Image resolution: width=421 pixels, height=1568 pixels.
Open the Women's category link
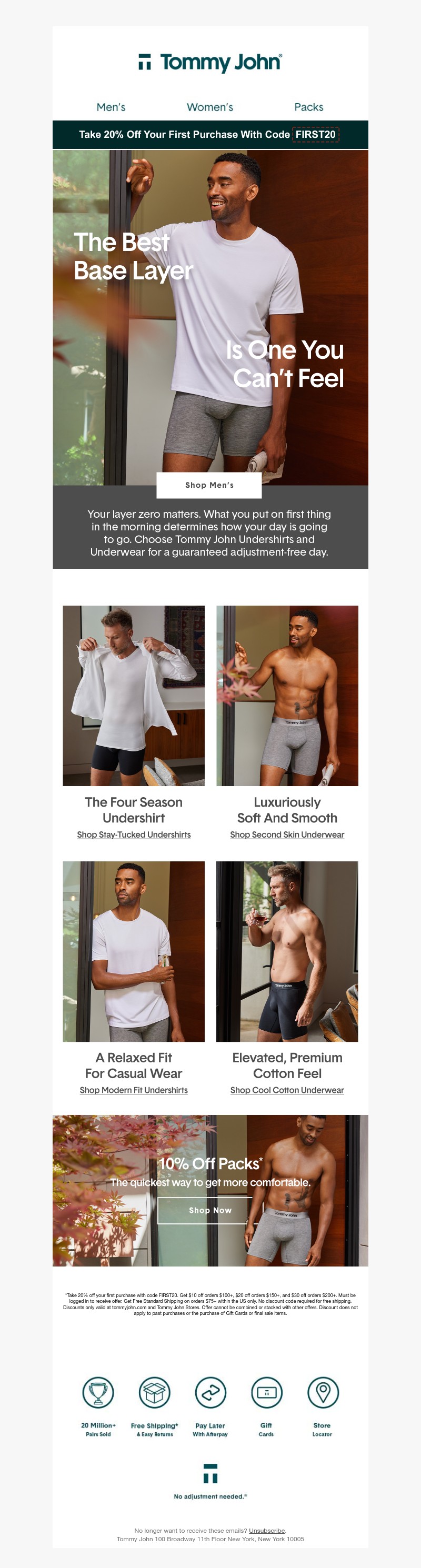pos(210,107)
